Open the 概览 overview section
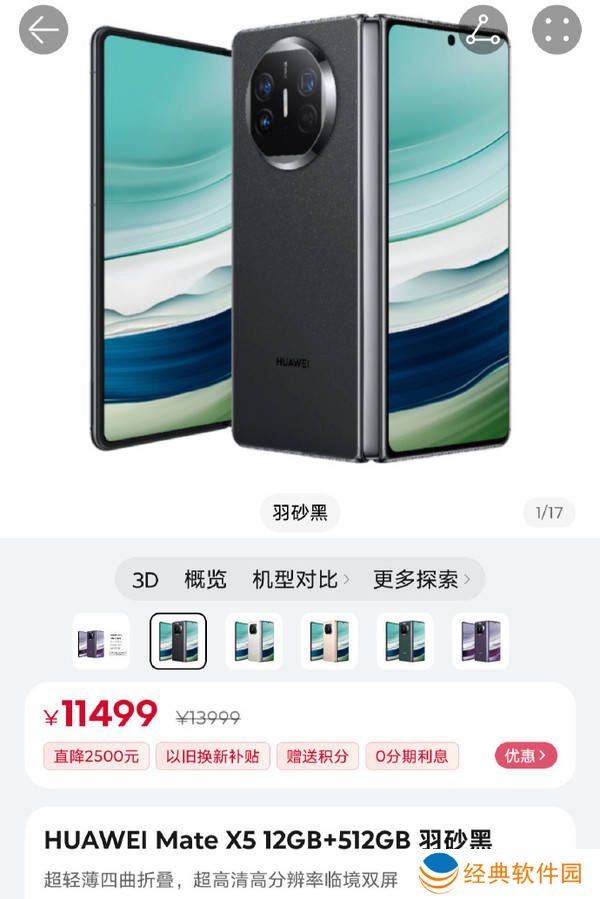 click(205, 579)
